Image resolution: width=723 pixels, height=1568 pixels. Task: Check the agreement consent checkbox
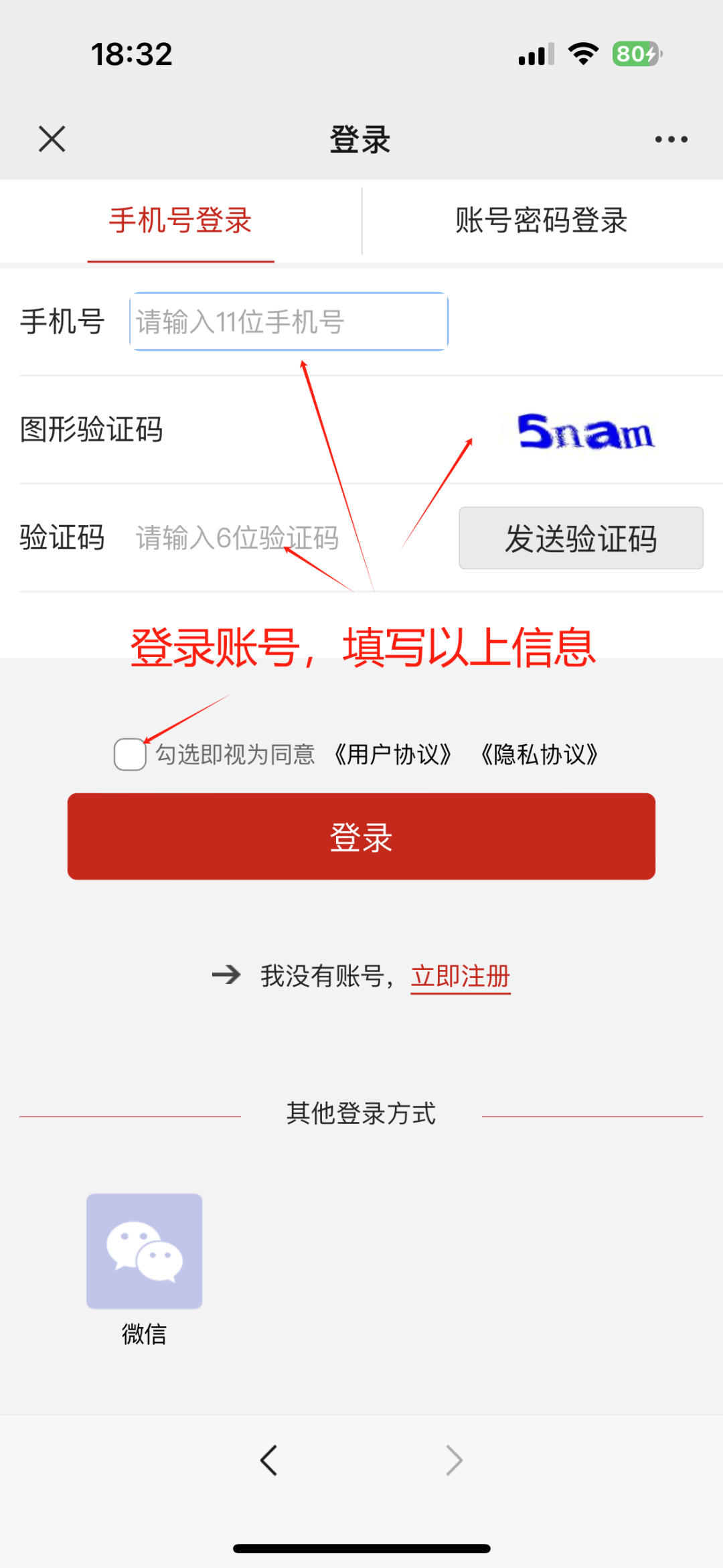tap(130, 754)
